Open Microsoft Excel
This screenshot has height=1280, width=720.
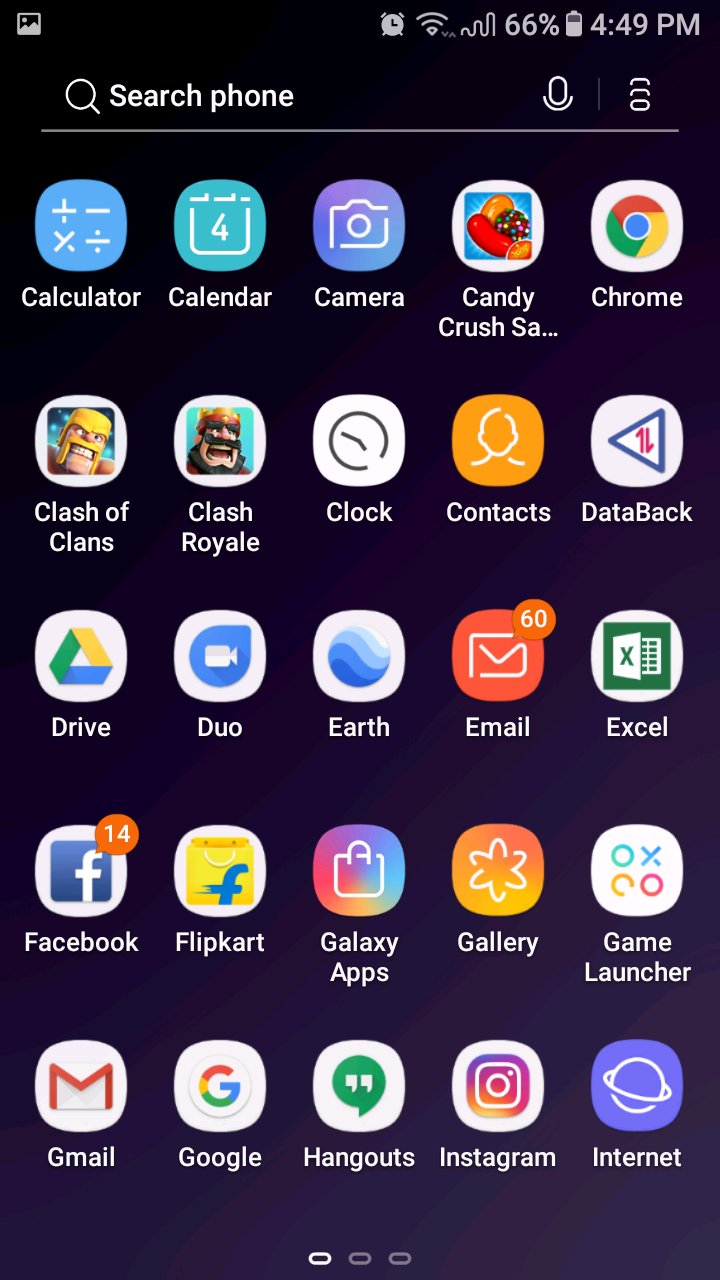[x=636, y=655]
